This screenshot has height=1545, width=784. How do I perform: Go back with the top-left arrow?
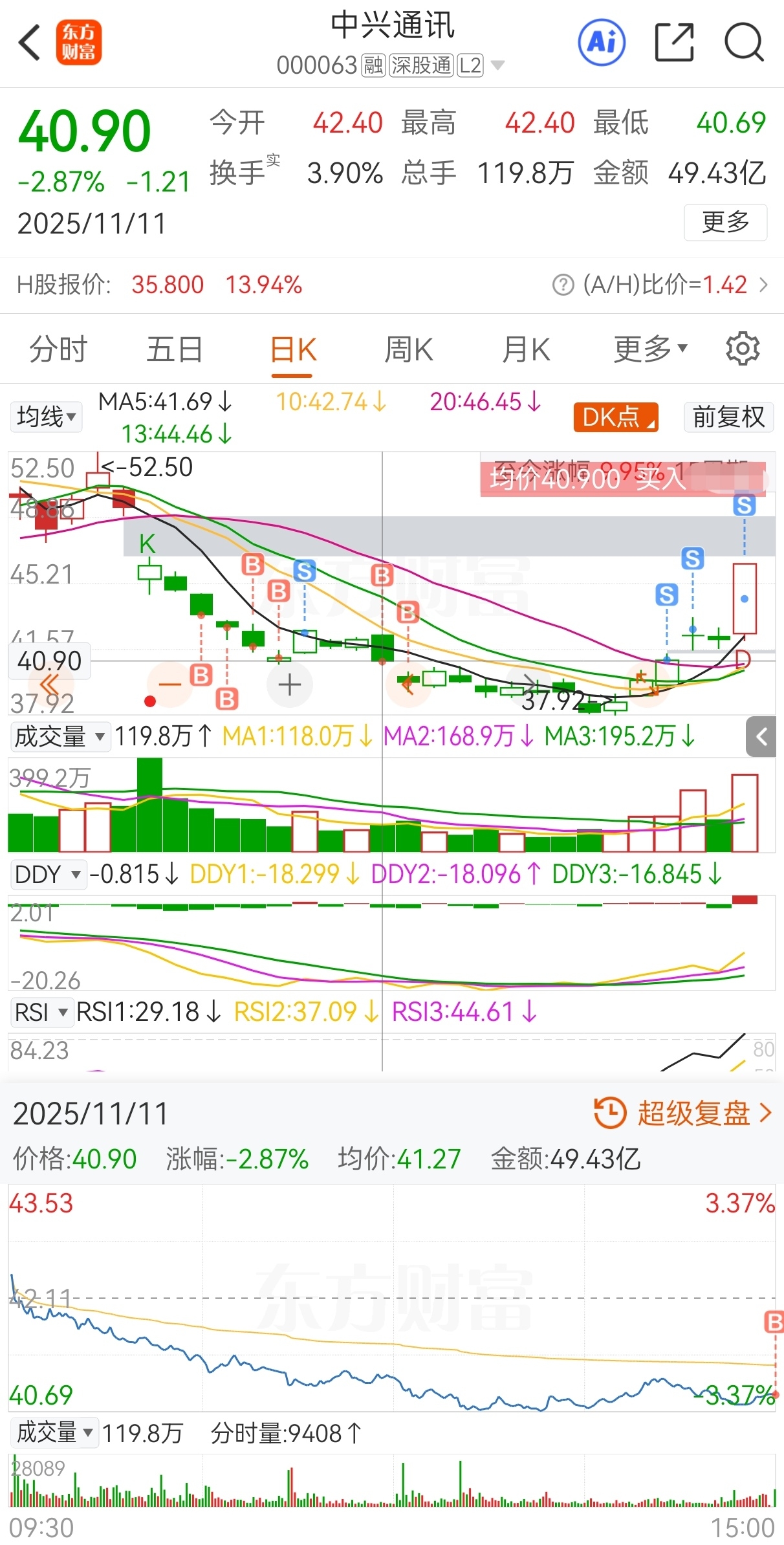(30, 43)
